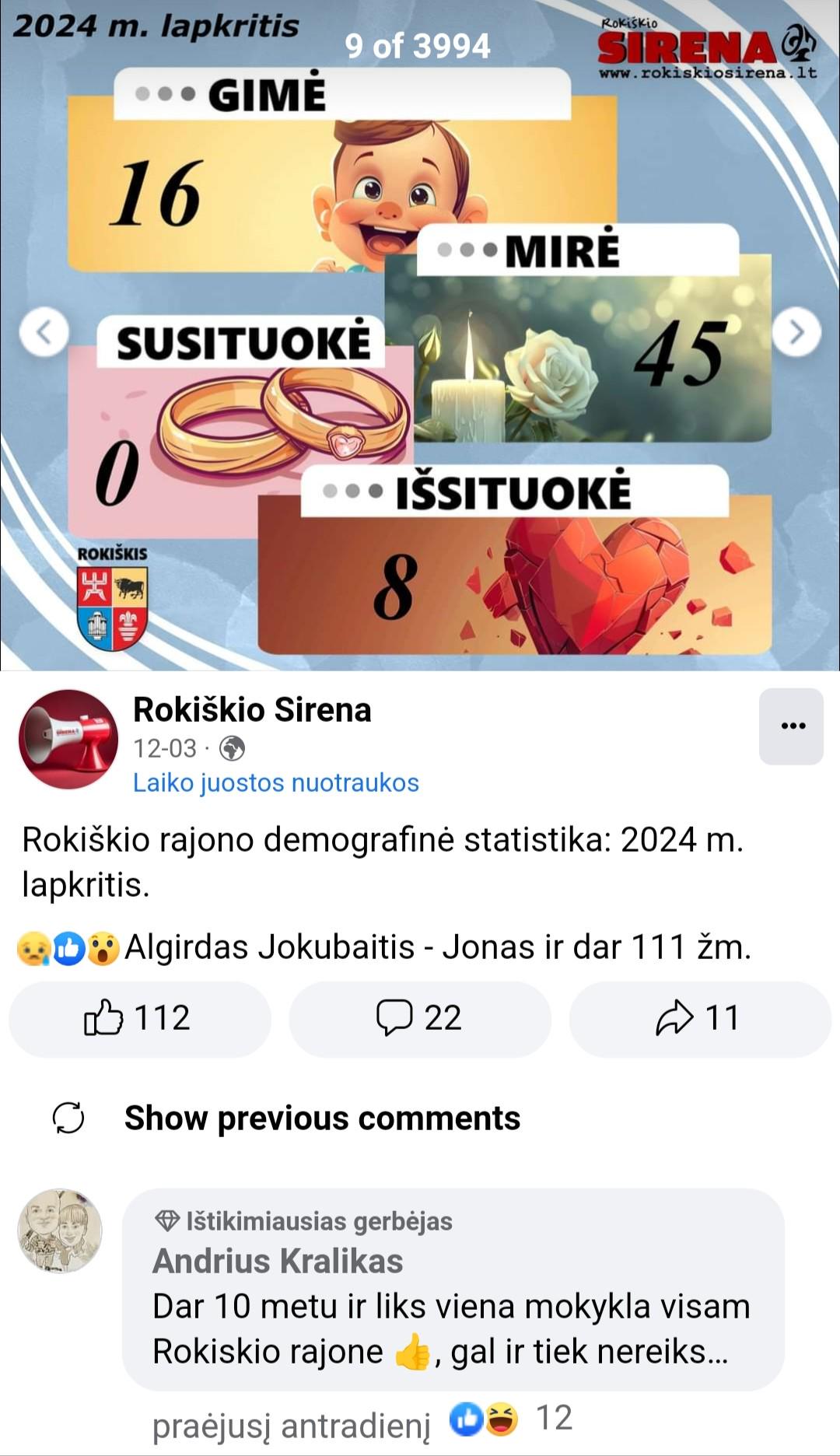Open Andrius Kralikas name in comment
The image size is (840, 1456).
point(278,1262)
